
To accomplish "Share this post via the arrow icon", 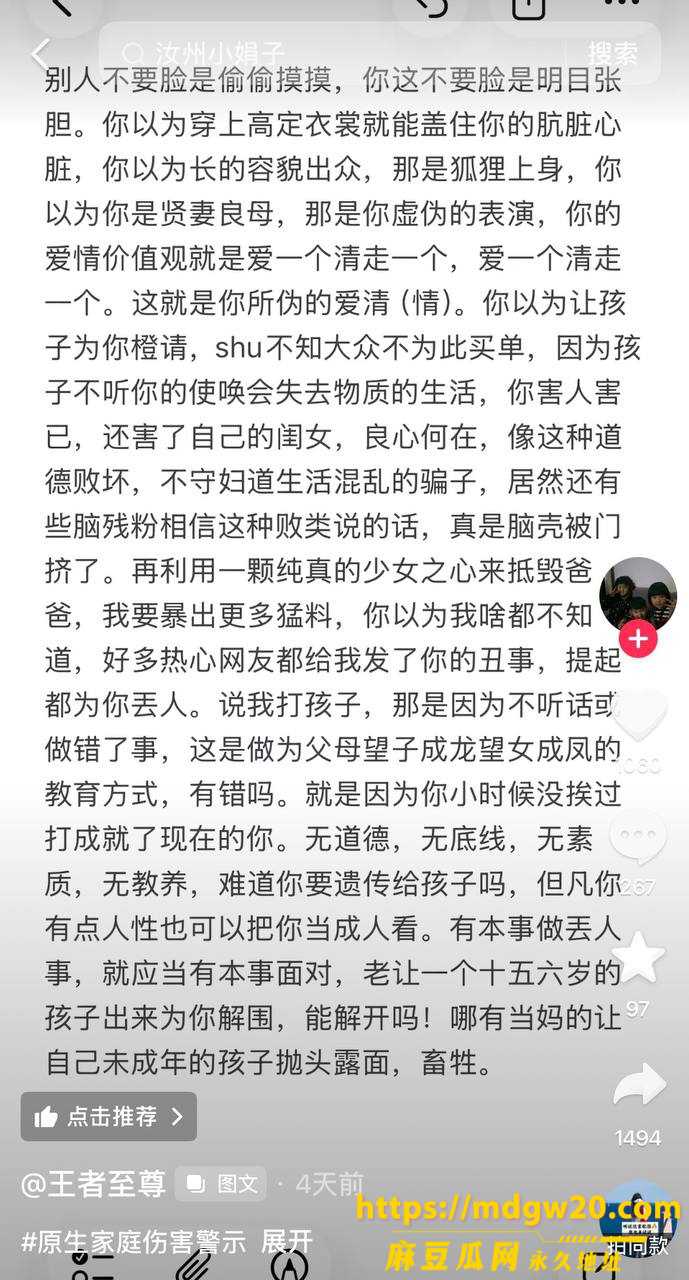I will [x=638, y=1086].
